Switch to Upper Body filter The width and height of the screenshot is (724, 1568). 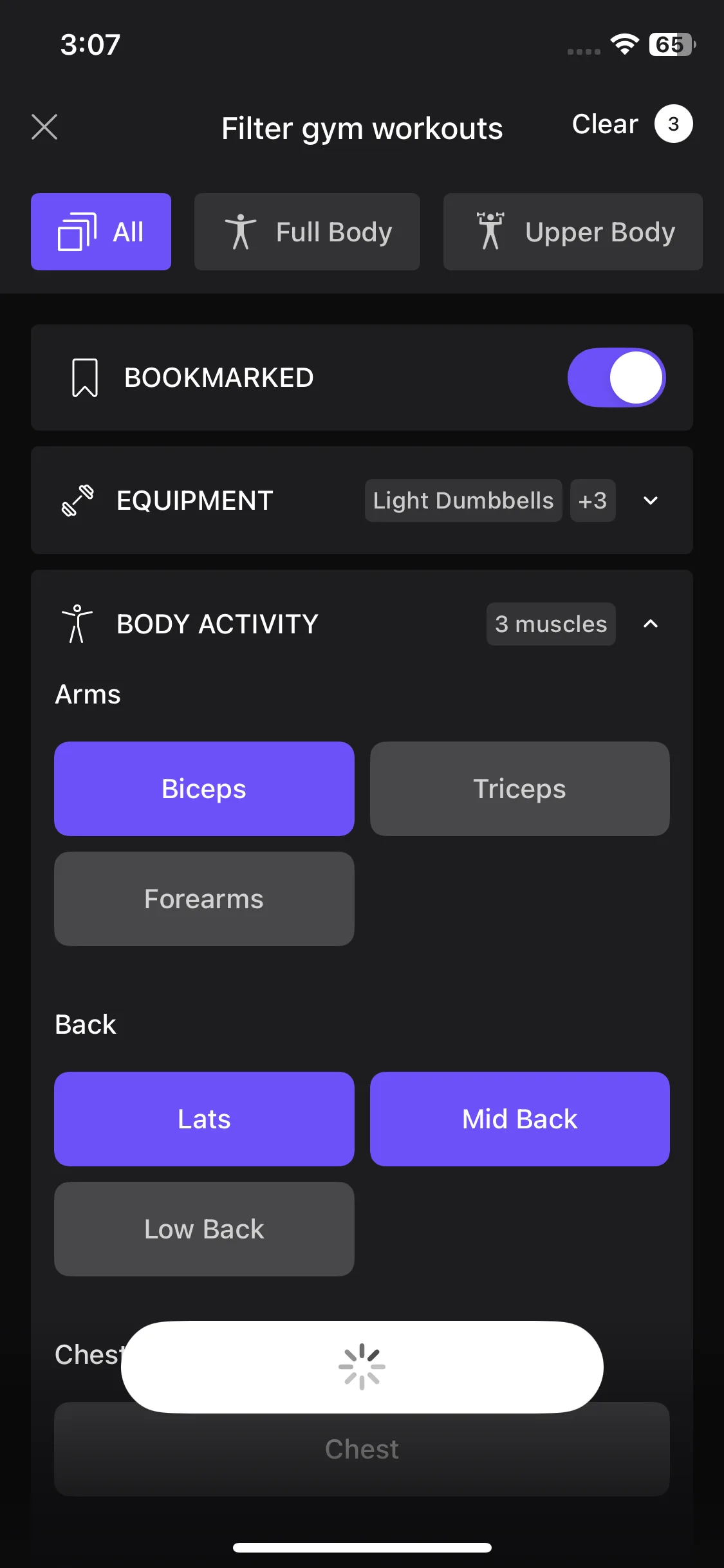point(572,232)
